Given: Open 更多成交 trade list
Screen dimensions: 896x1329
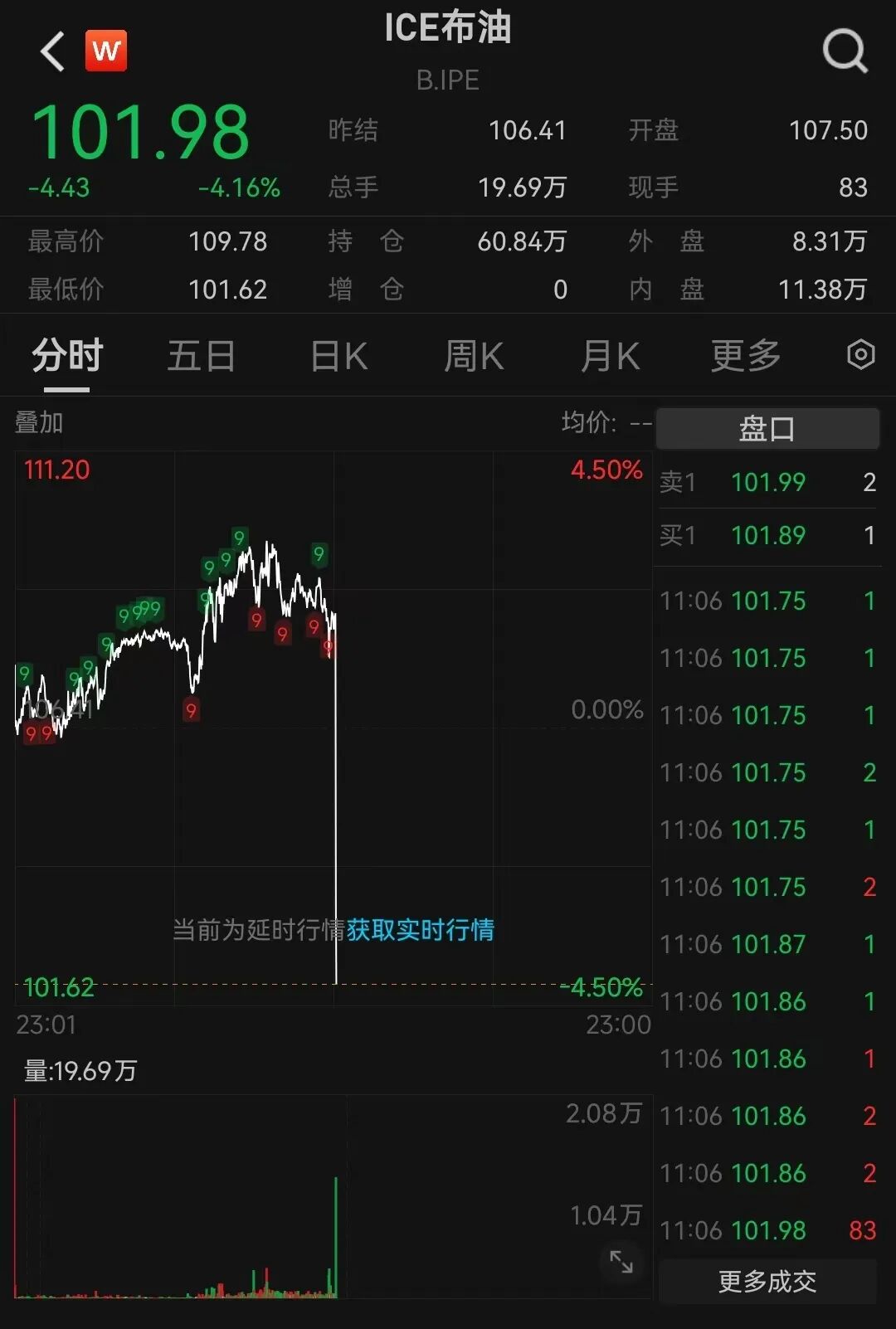Looking at the screenshot, I should [767, 1282].
